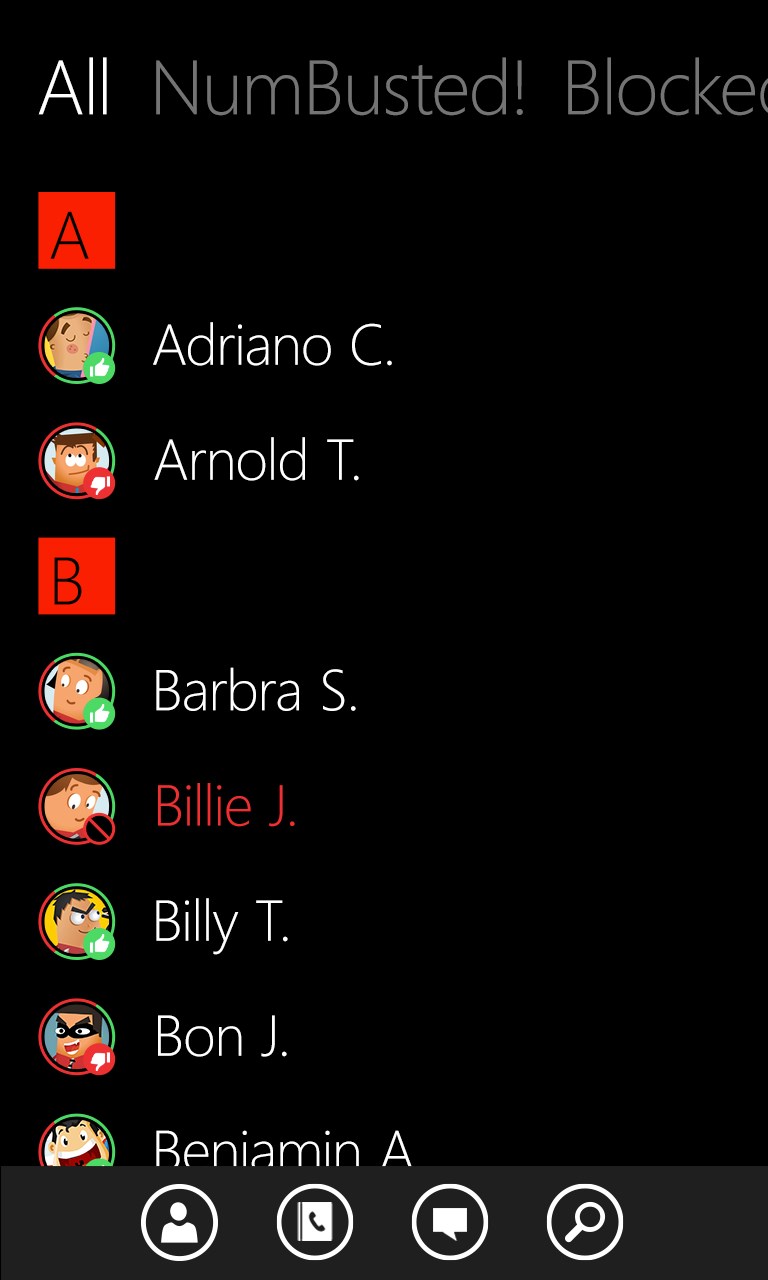The image size is (768, 1280).
Task: Open contact Arnold T.
Action: coord(257,461)
